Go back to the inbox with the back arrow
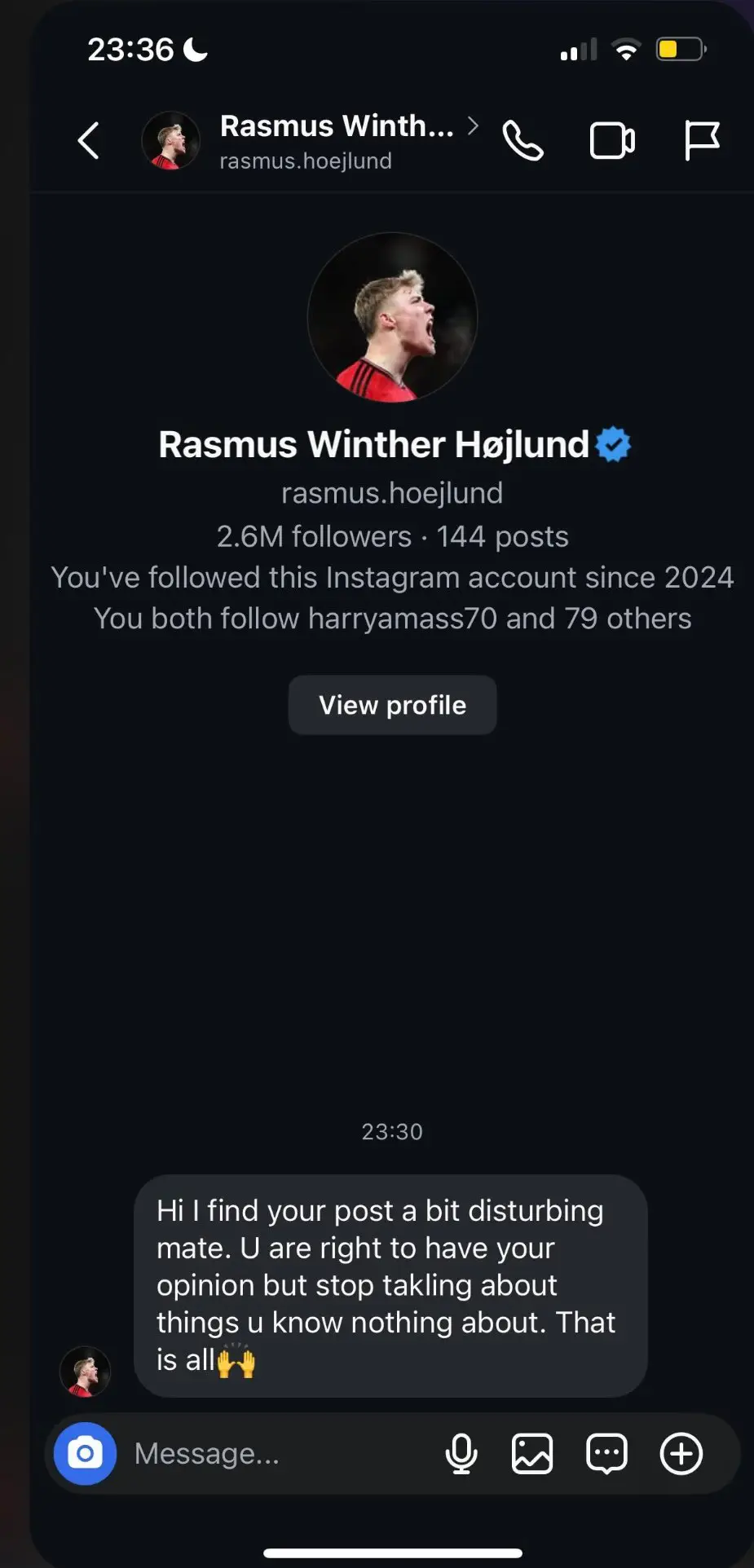 point(88,140)
